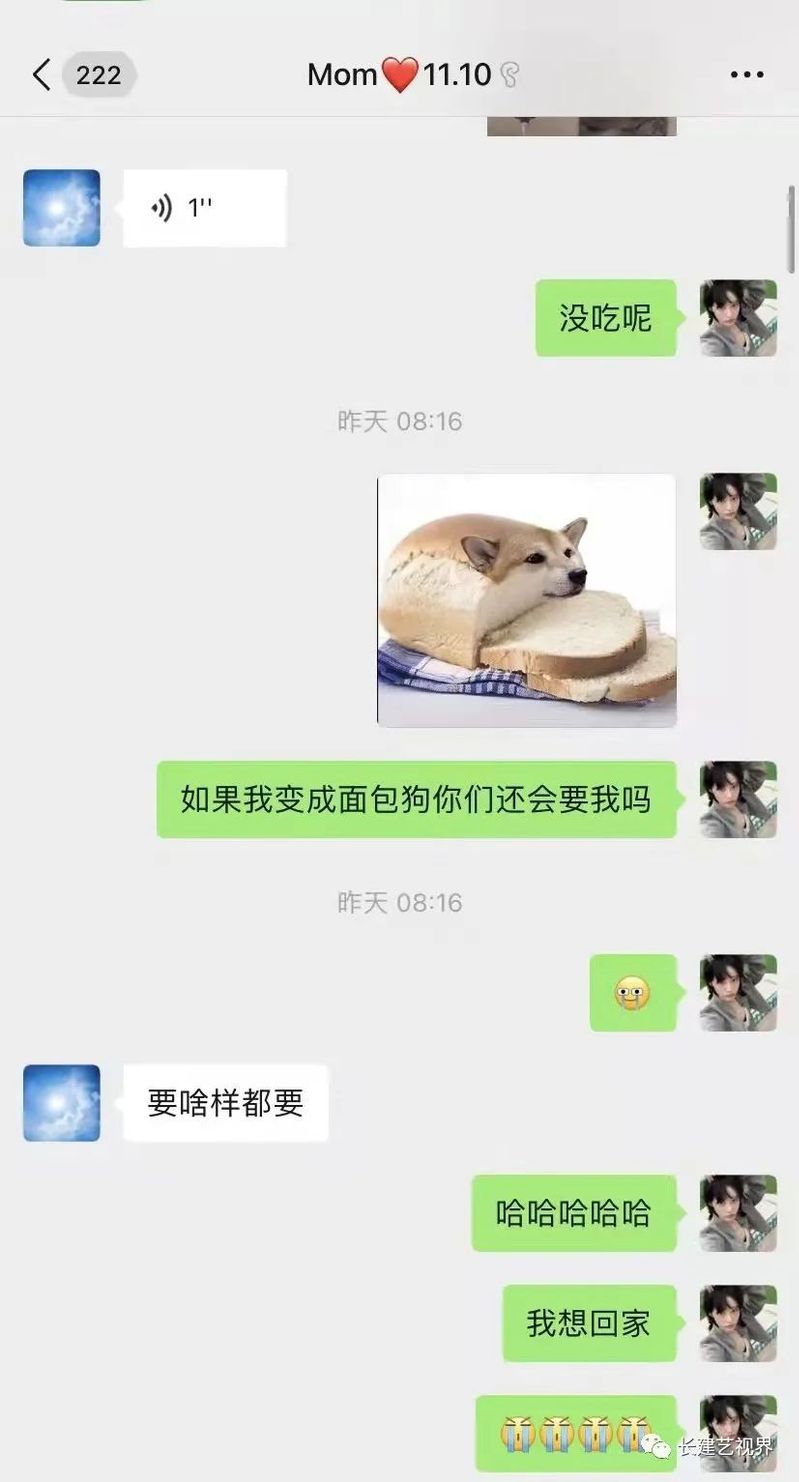Screen dimensions: 799x1482
Task: Open my avatar next to 没吃呢
Action: point(738,318)
